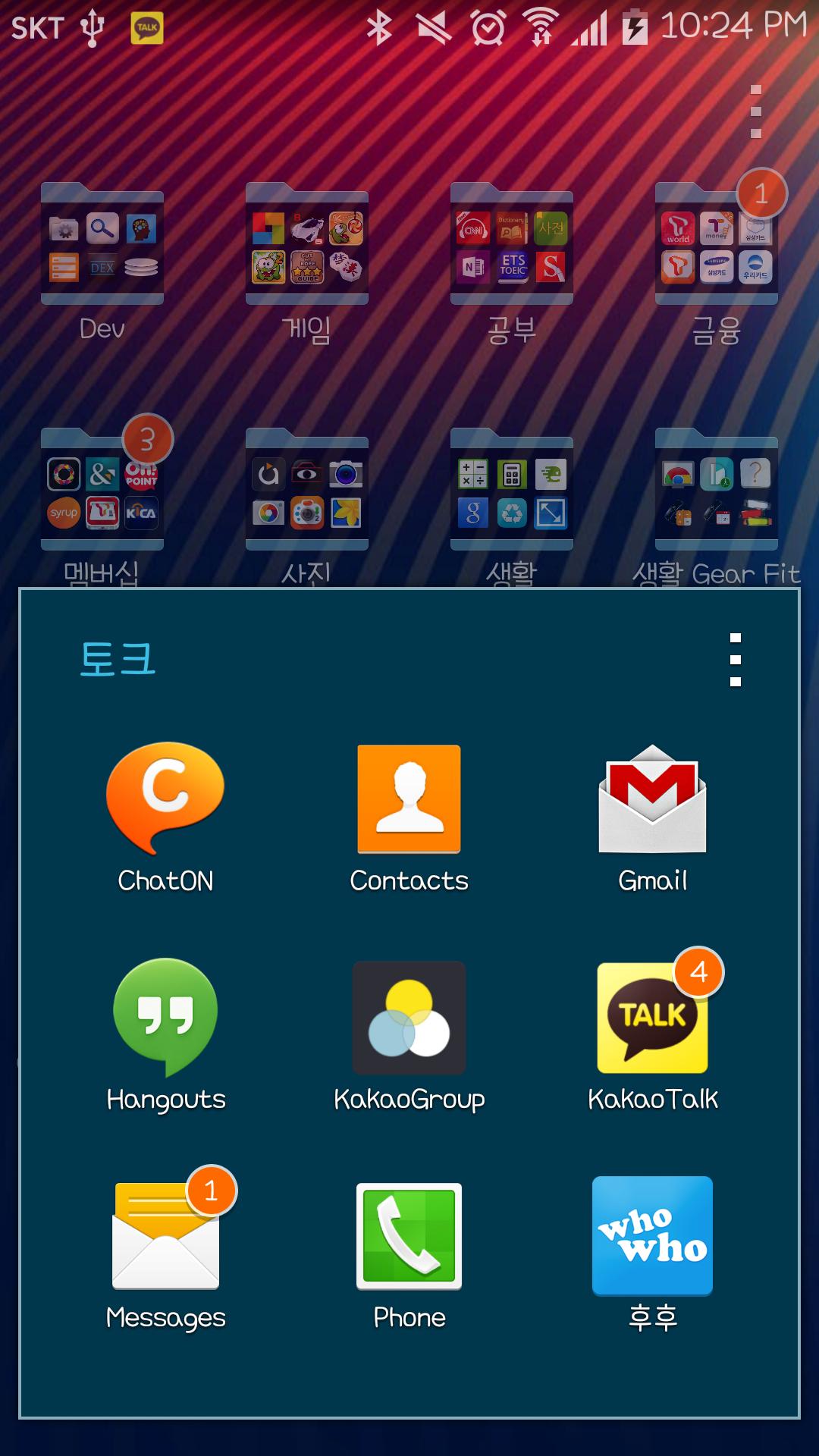Open the 토크 folder's overflow menu

pyautogui.click(x=735, y=660)
